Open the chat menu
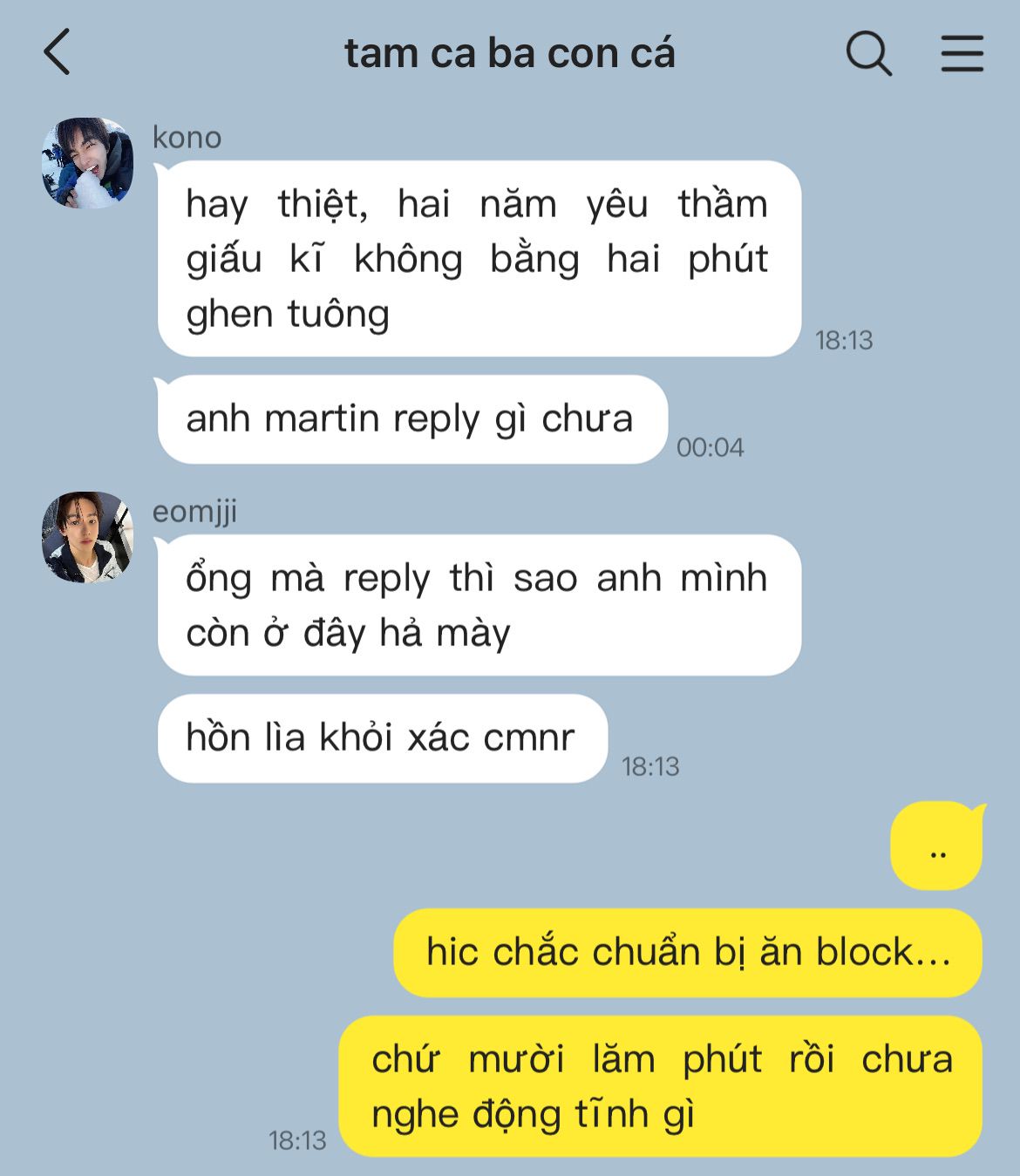Viewport: 1020px width, 1176px height. point(962,53)
